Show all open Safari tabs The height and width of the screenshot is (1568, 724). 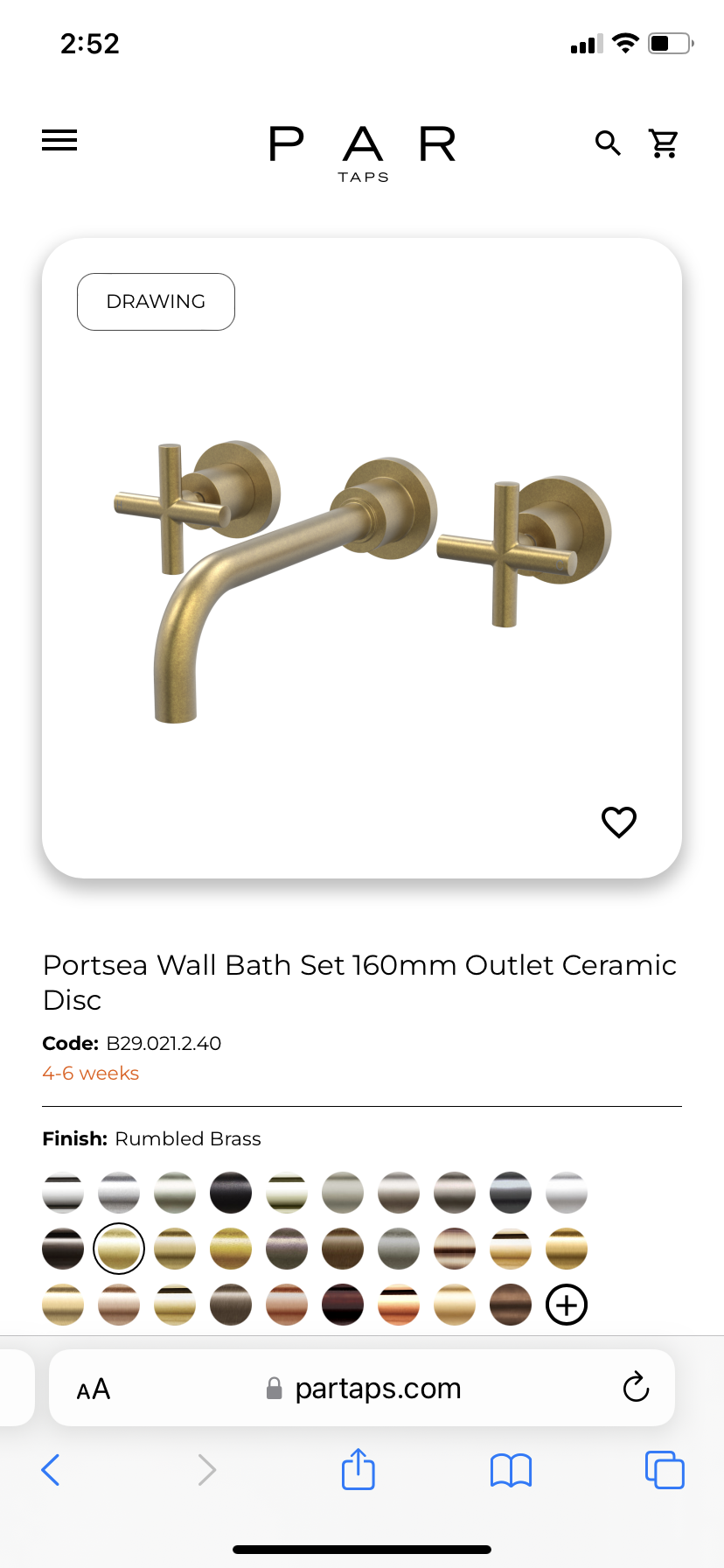[x=665, y=1470]
